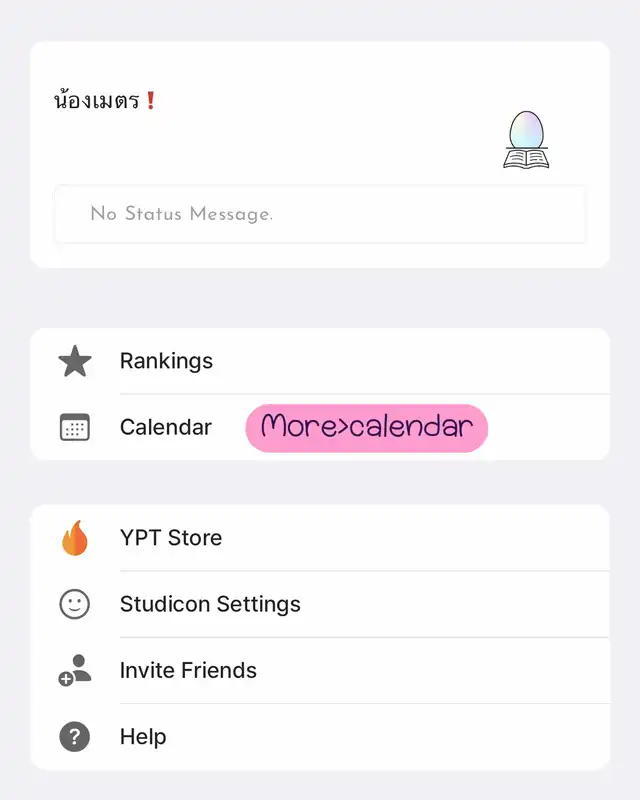
Task: Go to the YPT Store
Action: pos(170,538)
